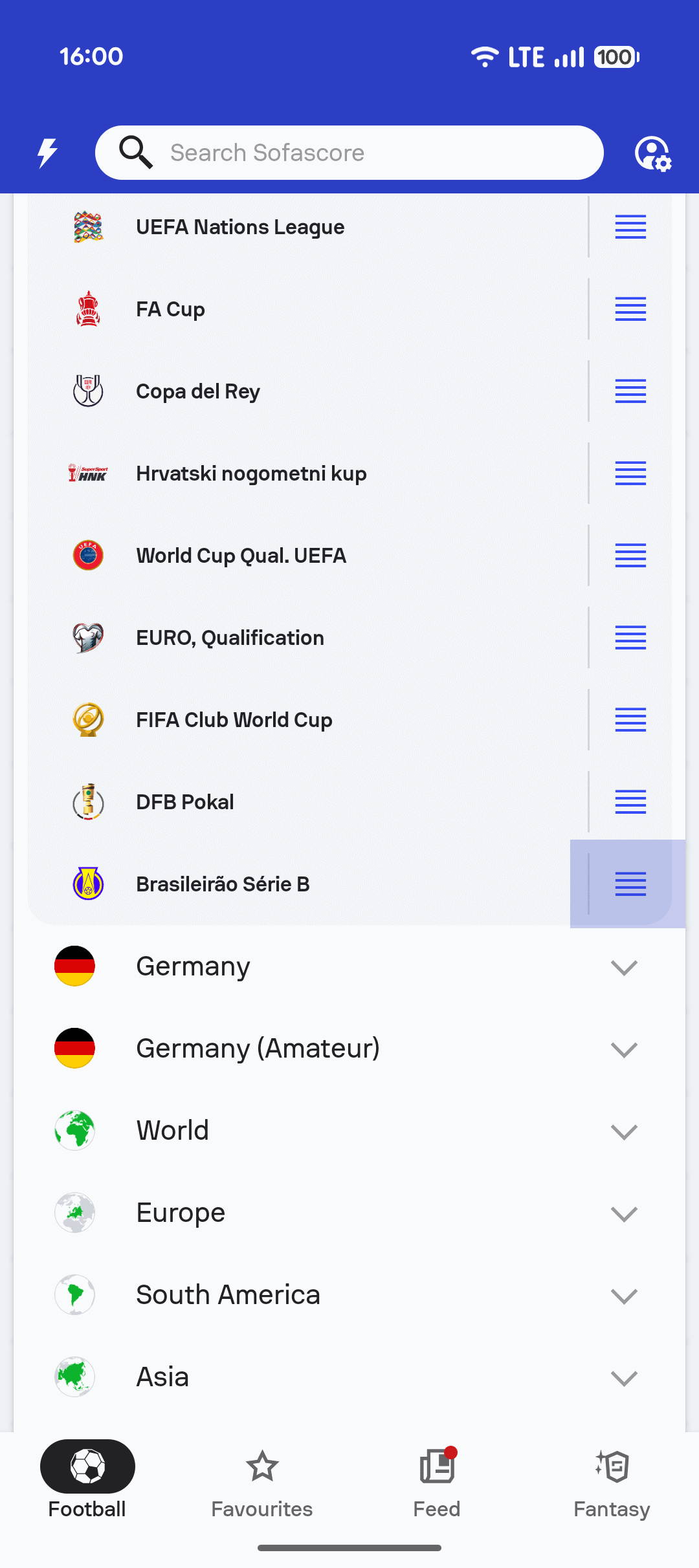The image size is (699, 1568).
Task: Select FIFA Club World Cup
Action: pyautogui.click(x=234, y=720)
